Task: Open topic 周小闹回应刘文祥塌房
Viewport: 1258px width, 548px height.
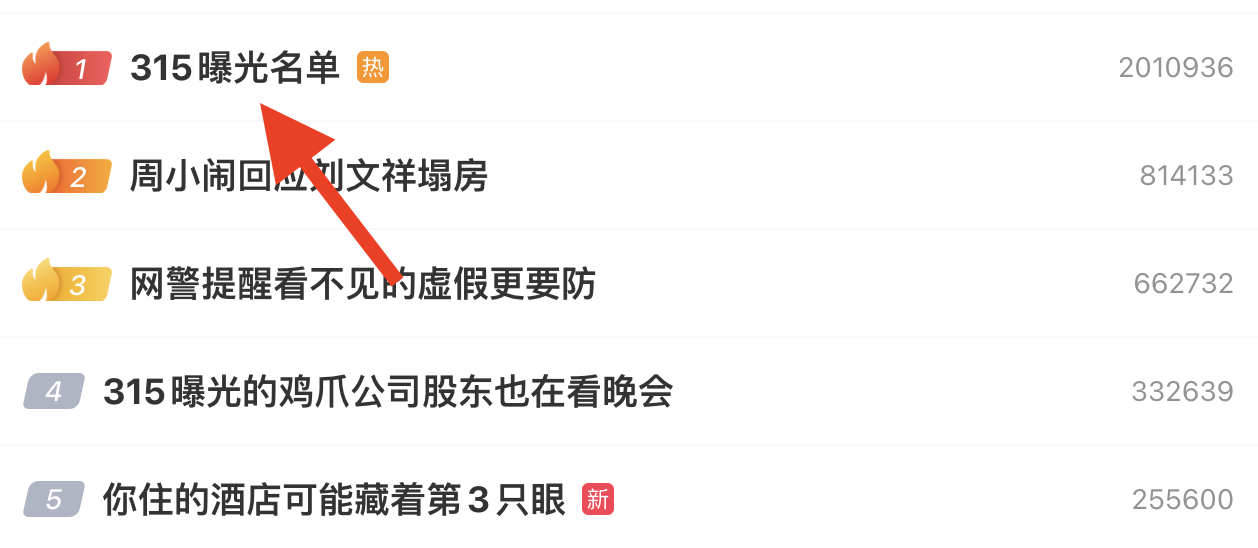Action: coord(308,177)
